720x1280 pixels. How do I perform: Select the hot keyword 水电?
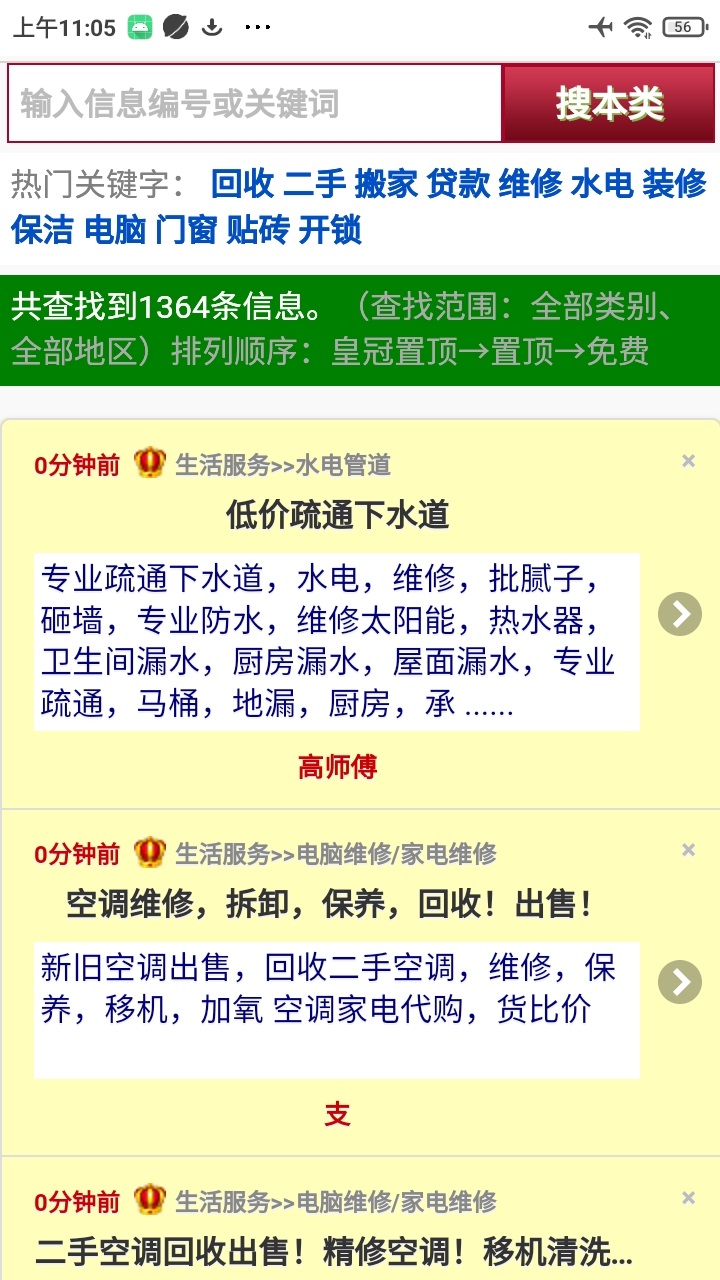click(x=602, y=184)
